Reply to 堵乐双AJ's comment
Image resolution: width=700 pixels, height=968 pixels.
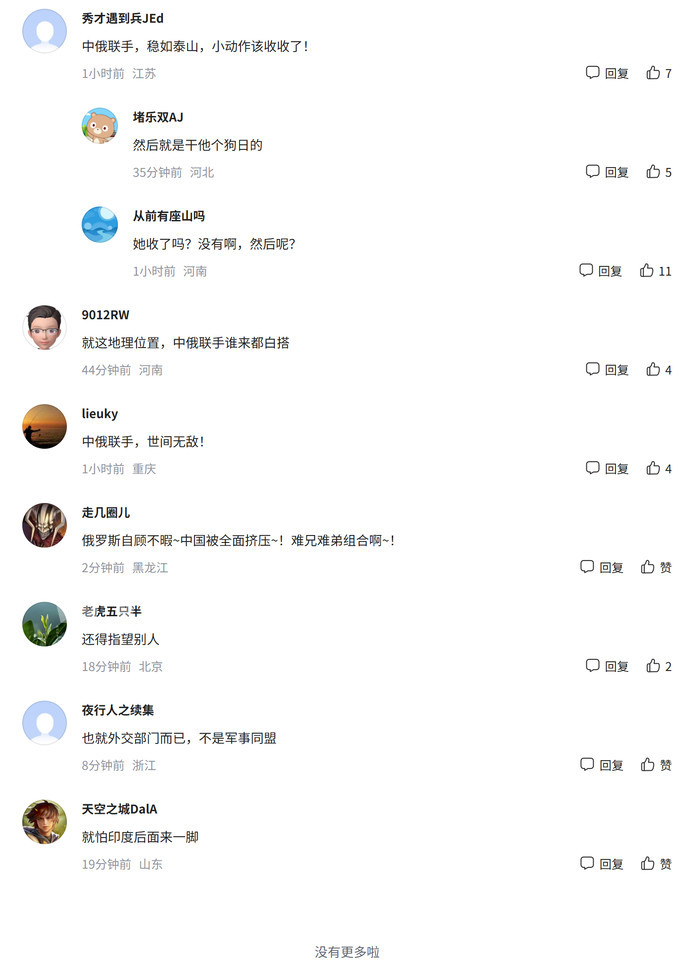[x=607, y=172]
